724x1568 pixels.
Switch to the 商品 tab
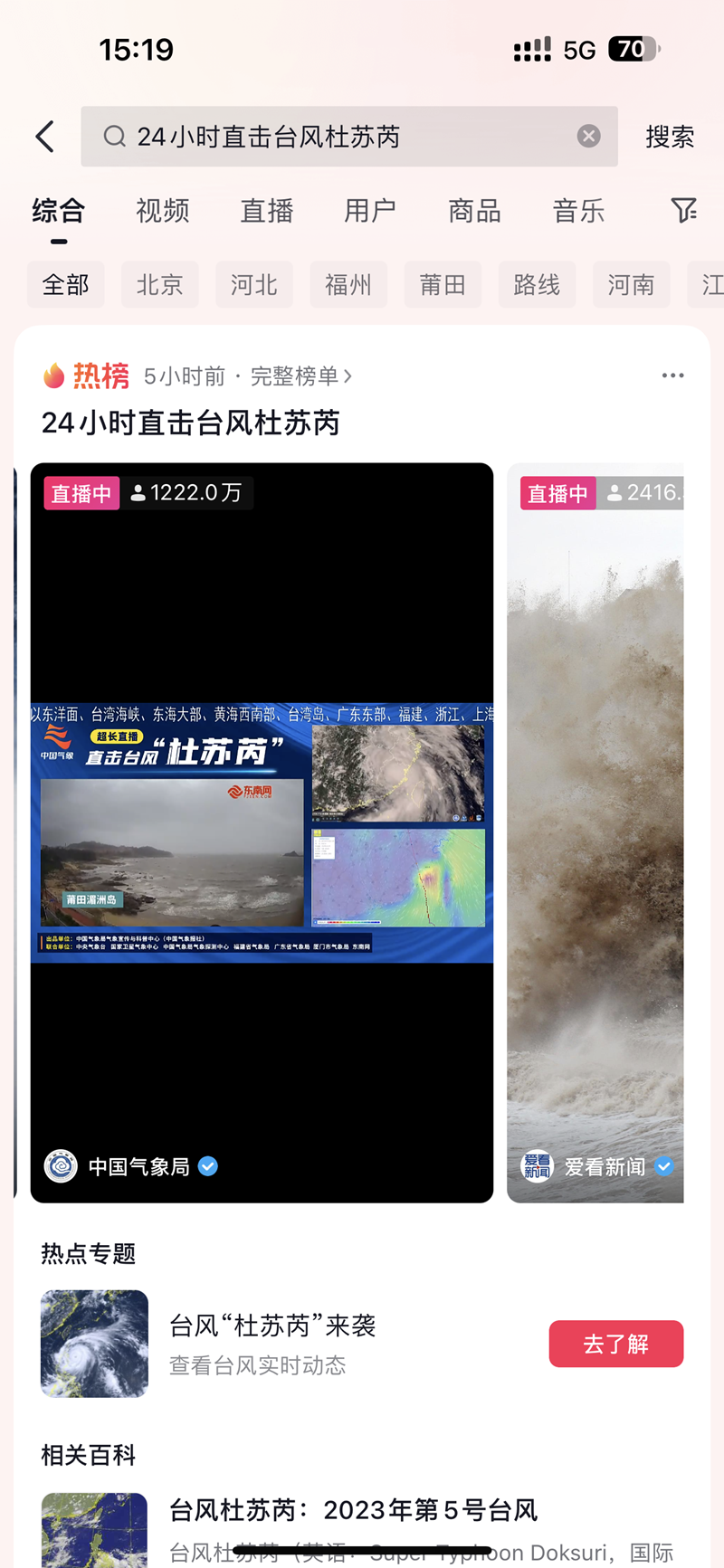[474, 212]
